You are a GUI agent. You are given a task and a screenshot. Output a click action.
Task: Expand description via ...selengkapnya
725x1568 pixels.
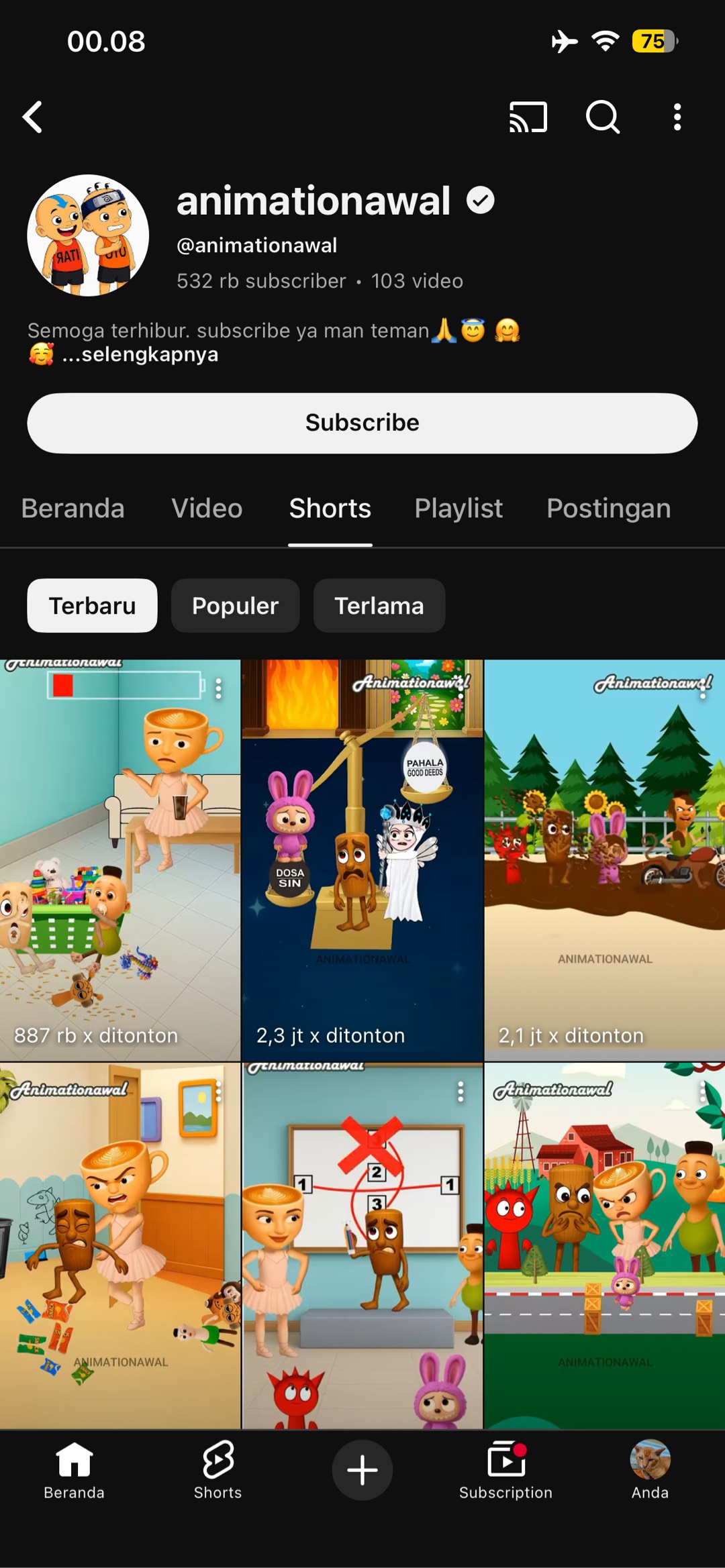click(140, 354)
